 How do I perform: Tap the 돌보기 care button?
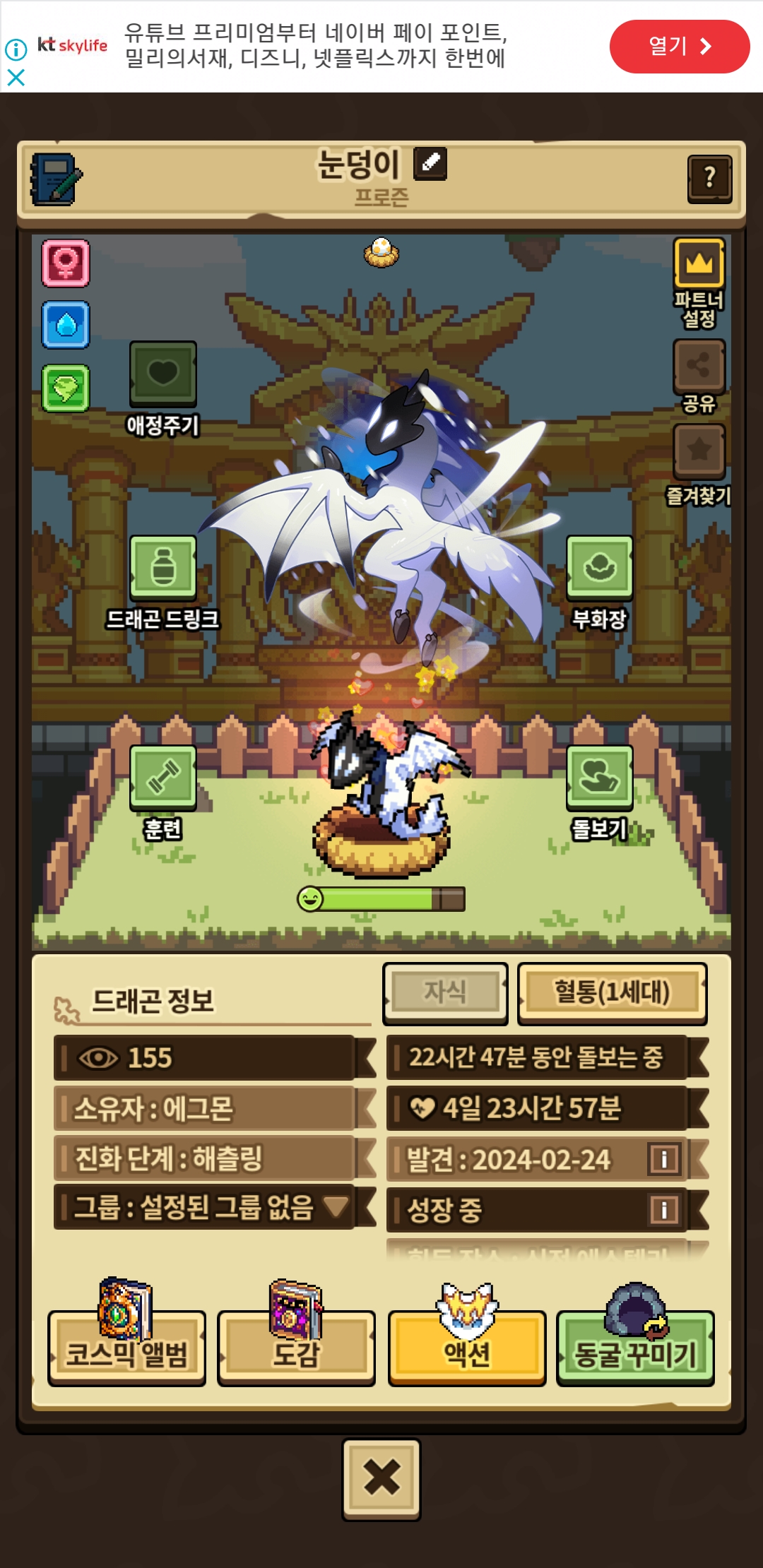599,777
